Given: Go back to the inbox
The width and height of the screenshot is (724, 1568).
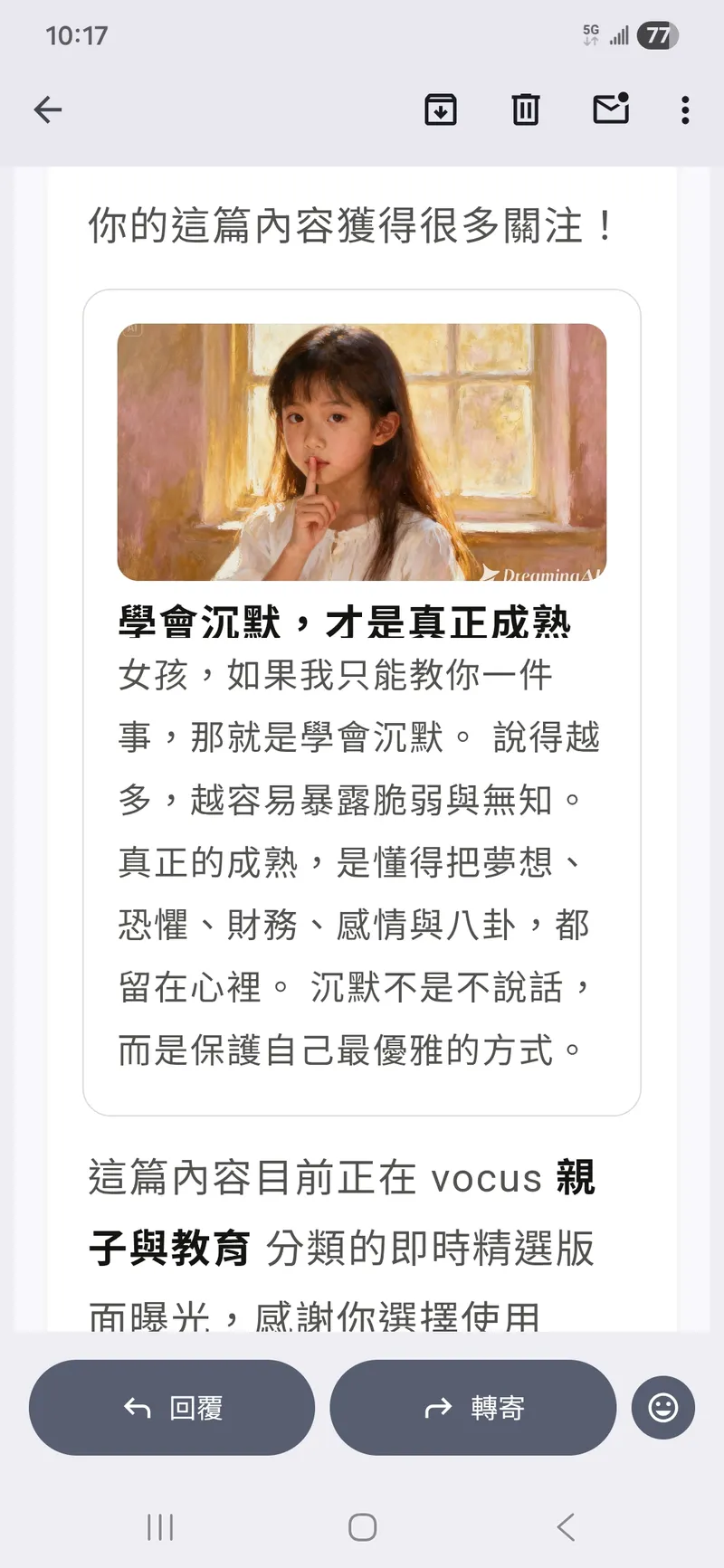Looking at the screenshot, I should [x=48, y=110].
